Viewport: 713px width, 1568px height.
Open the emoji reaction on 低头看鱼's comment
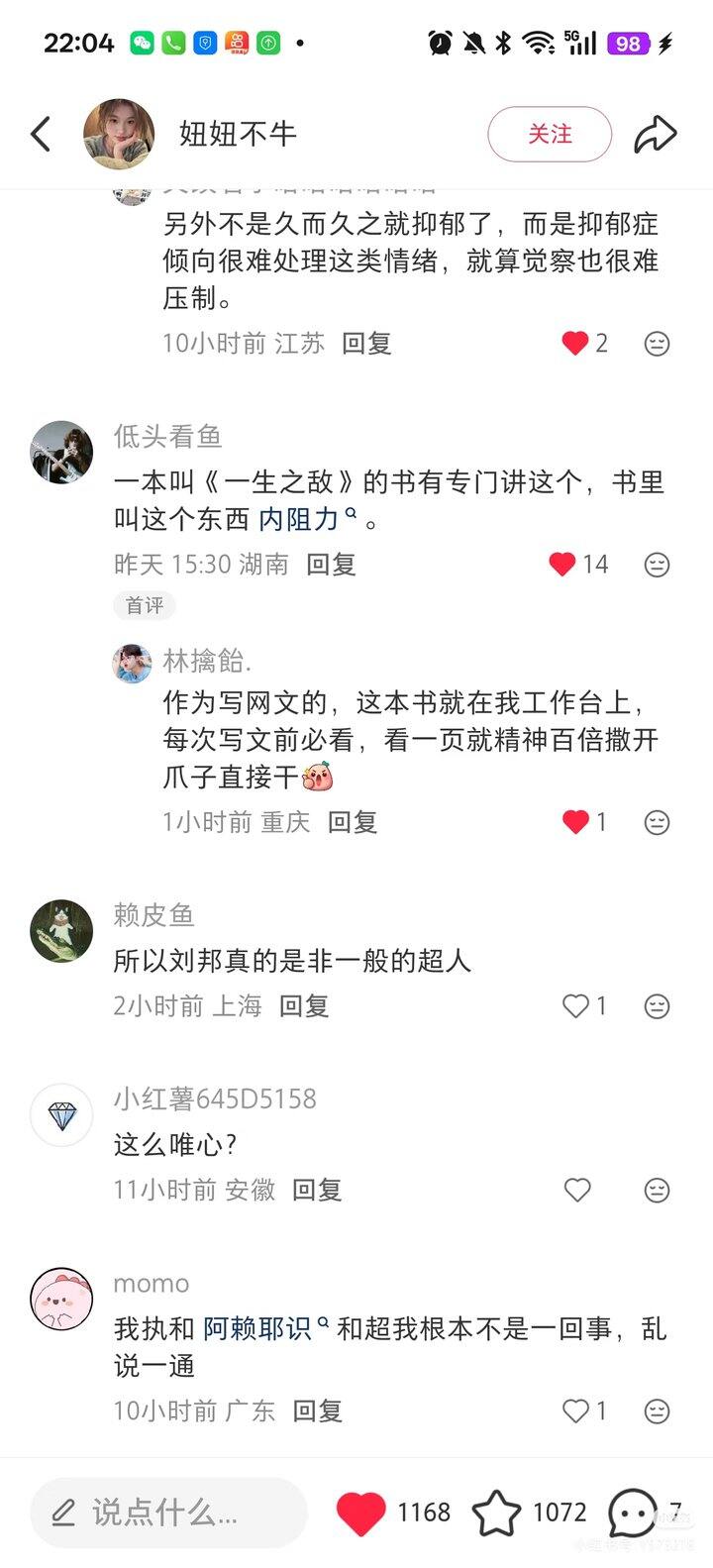[657, 565]
